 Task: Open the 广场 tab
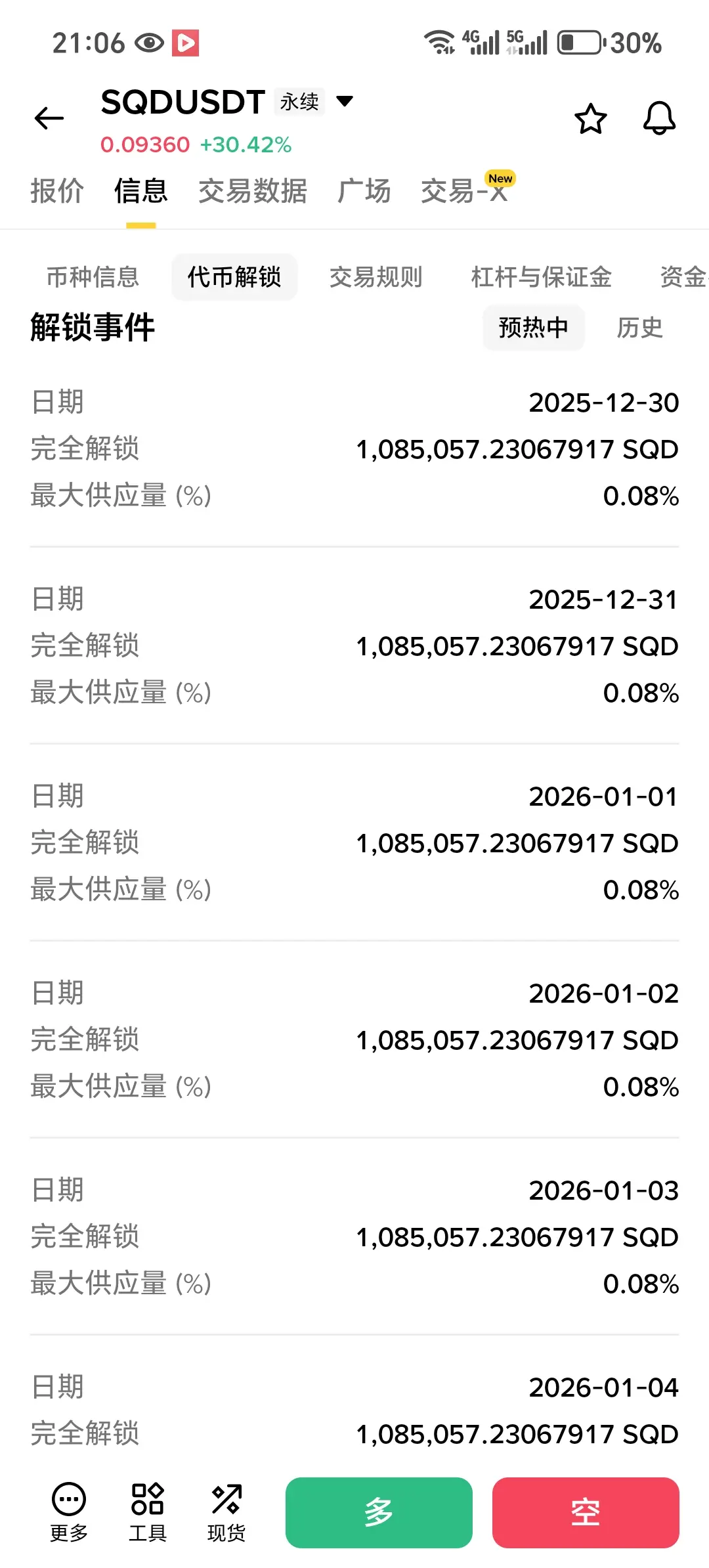[364, 191]
